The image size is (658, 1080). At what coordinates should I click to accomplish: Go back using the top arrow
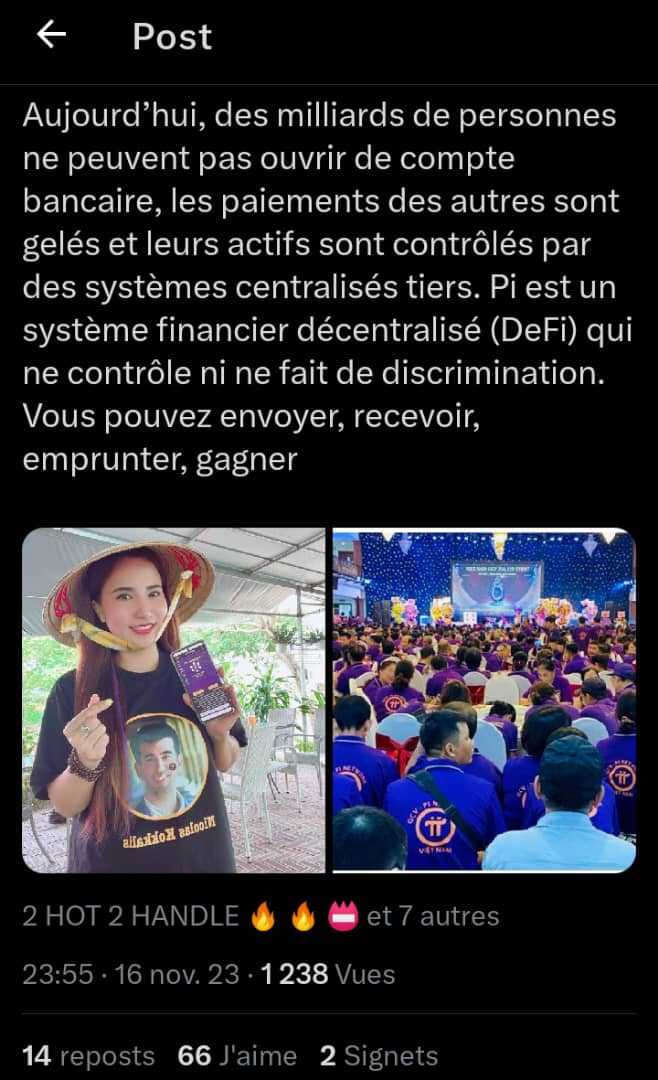(51, 36)
